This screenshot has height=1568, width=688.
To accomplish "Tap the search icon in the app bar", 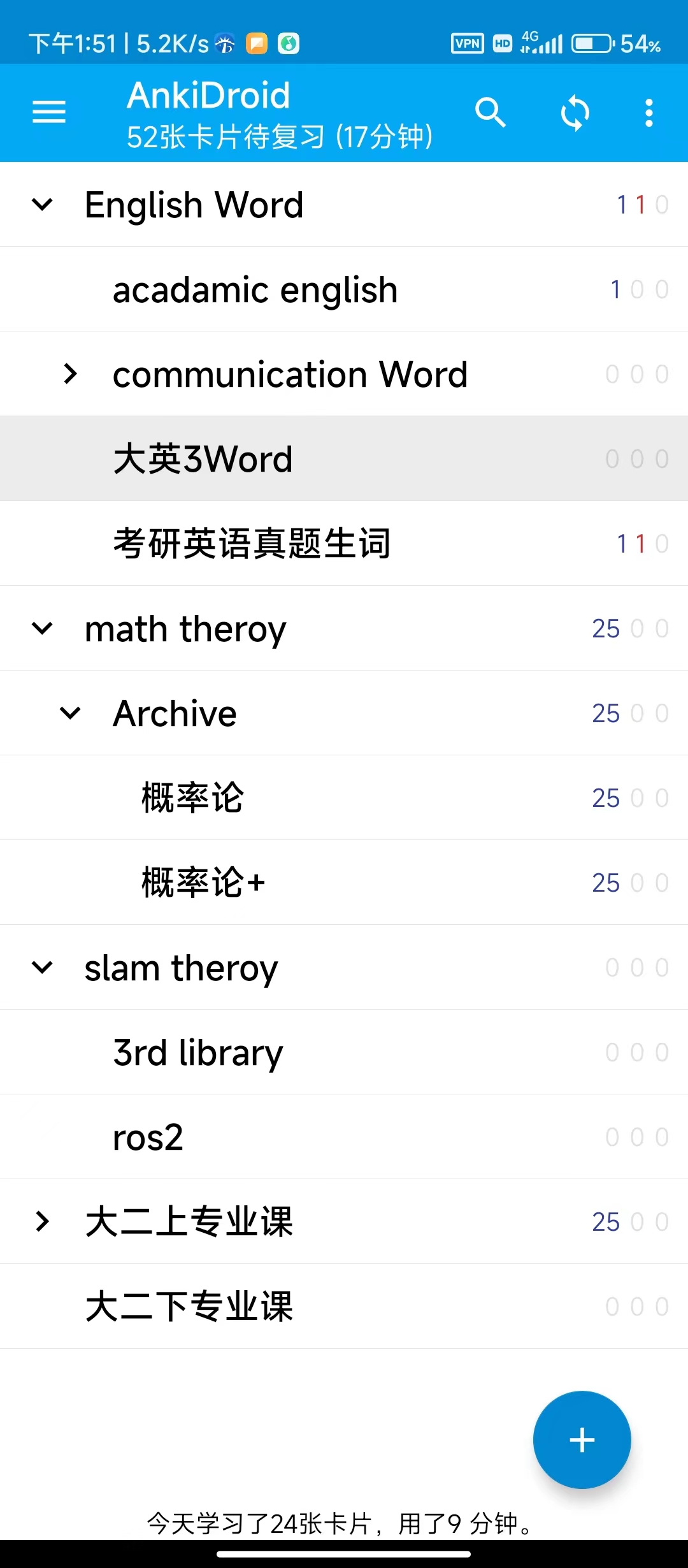I will coord(490,113).
